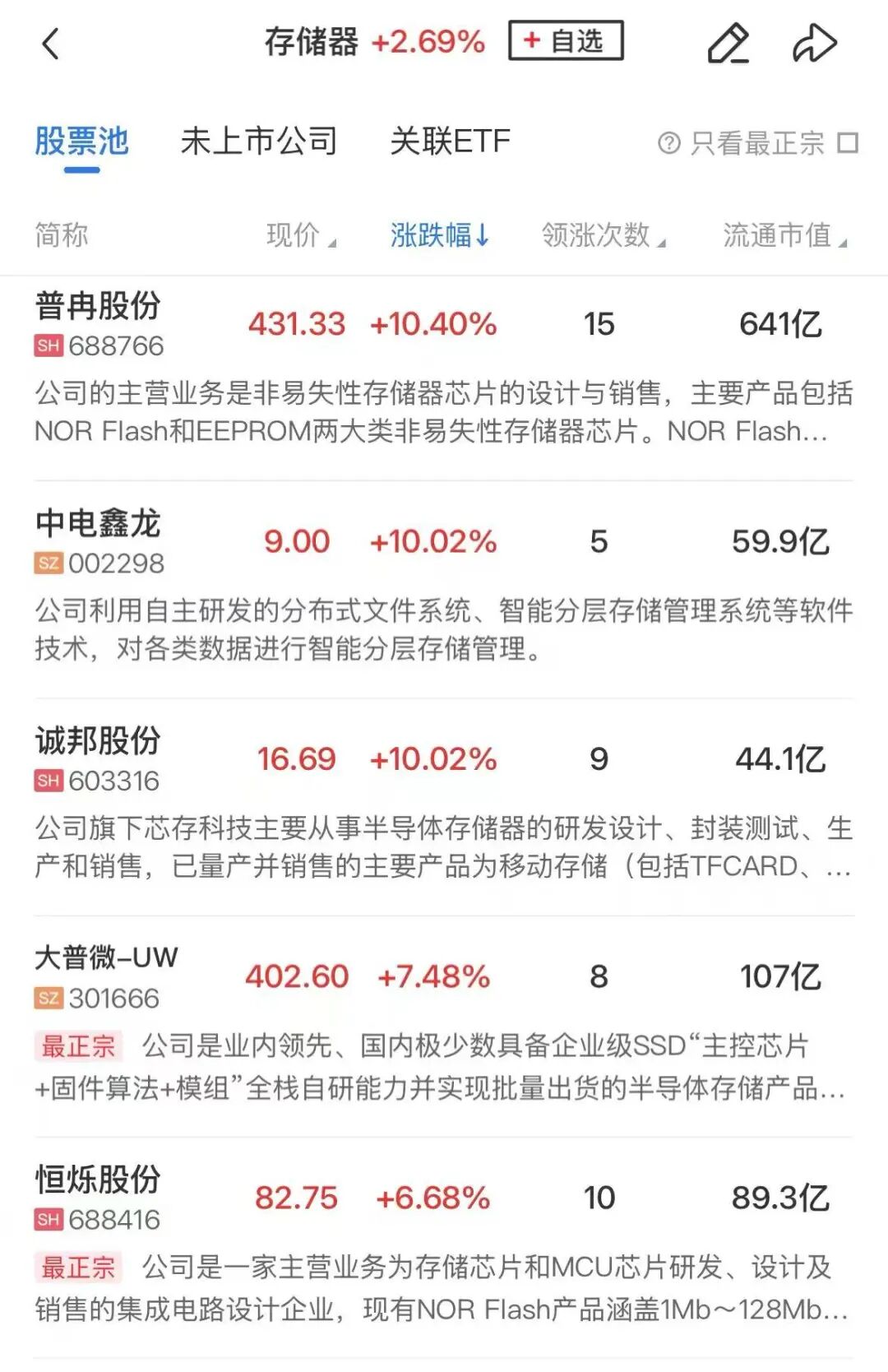
Task: Toggle sorting by 涨跌幅
Action: pyautogui.click(x=439, y=235)
